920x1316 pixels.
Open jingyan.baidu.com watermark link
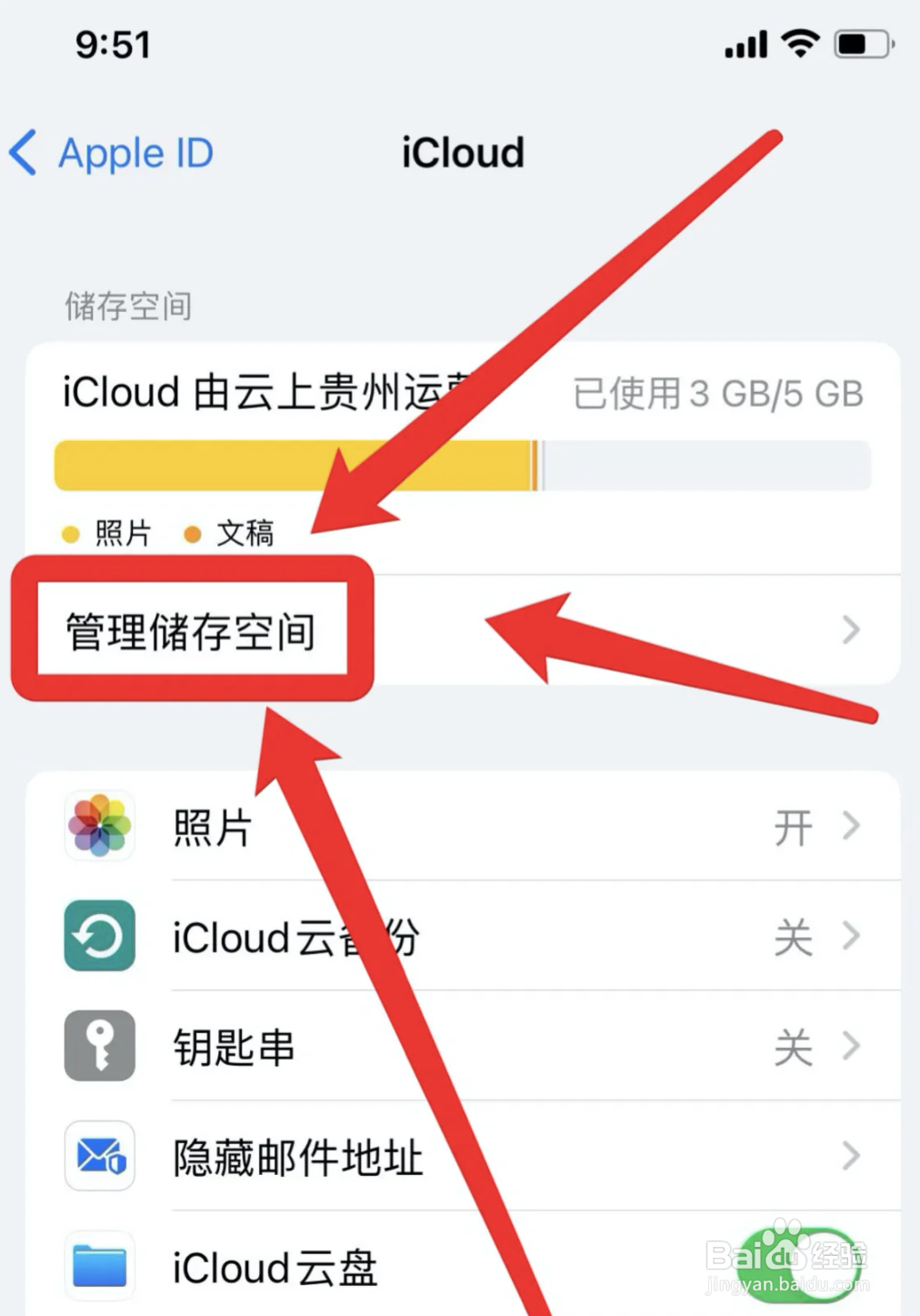click(774, 1285)
